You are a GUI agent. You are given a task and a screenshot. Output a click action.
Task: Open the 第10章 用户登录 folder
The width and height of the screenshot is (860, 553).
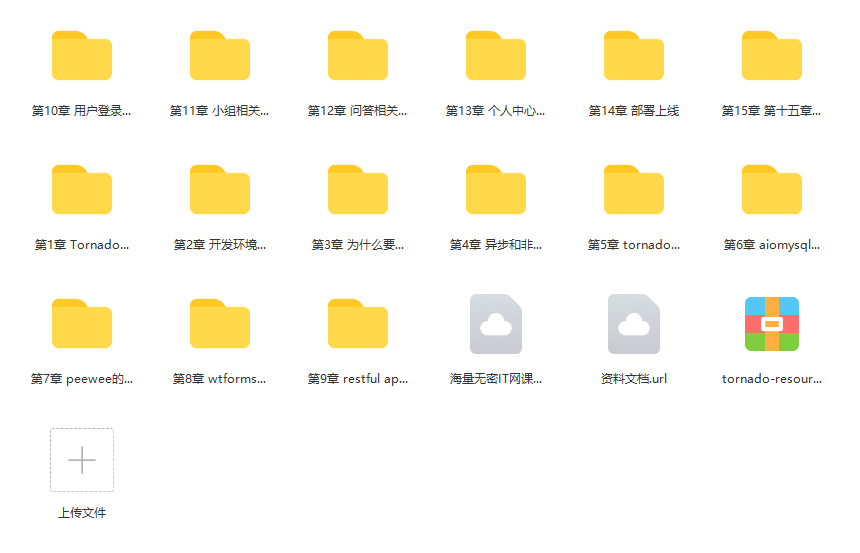pos(82,57)
